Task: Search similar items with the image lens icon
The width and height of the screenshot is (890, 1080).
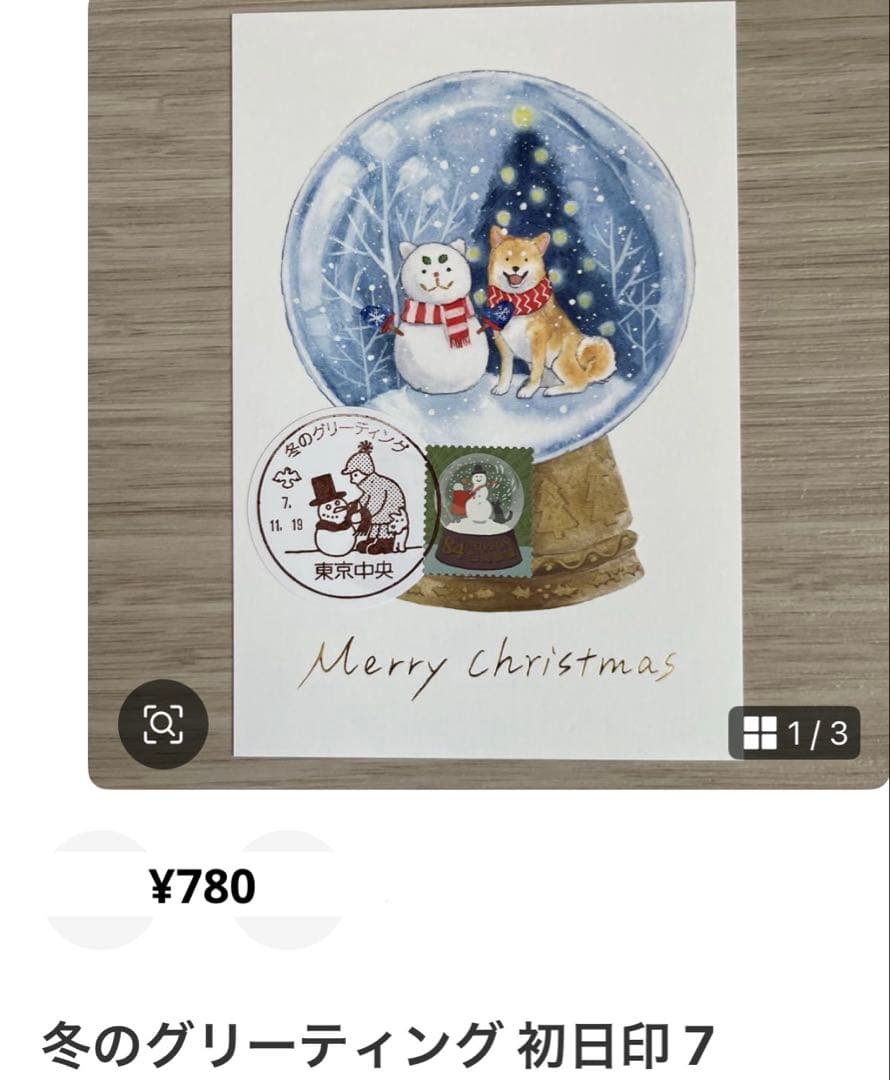Action: (x=163, y=722)
